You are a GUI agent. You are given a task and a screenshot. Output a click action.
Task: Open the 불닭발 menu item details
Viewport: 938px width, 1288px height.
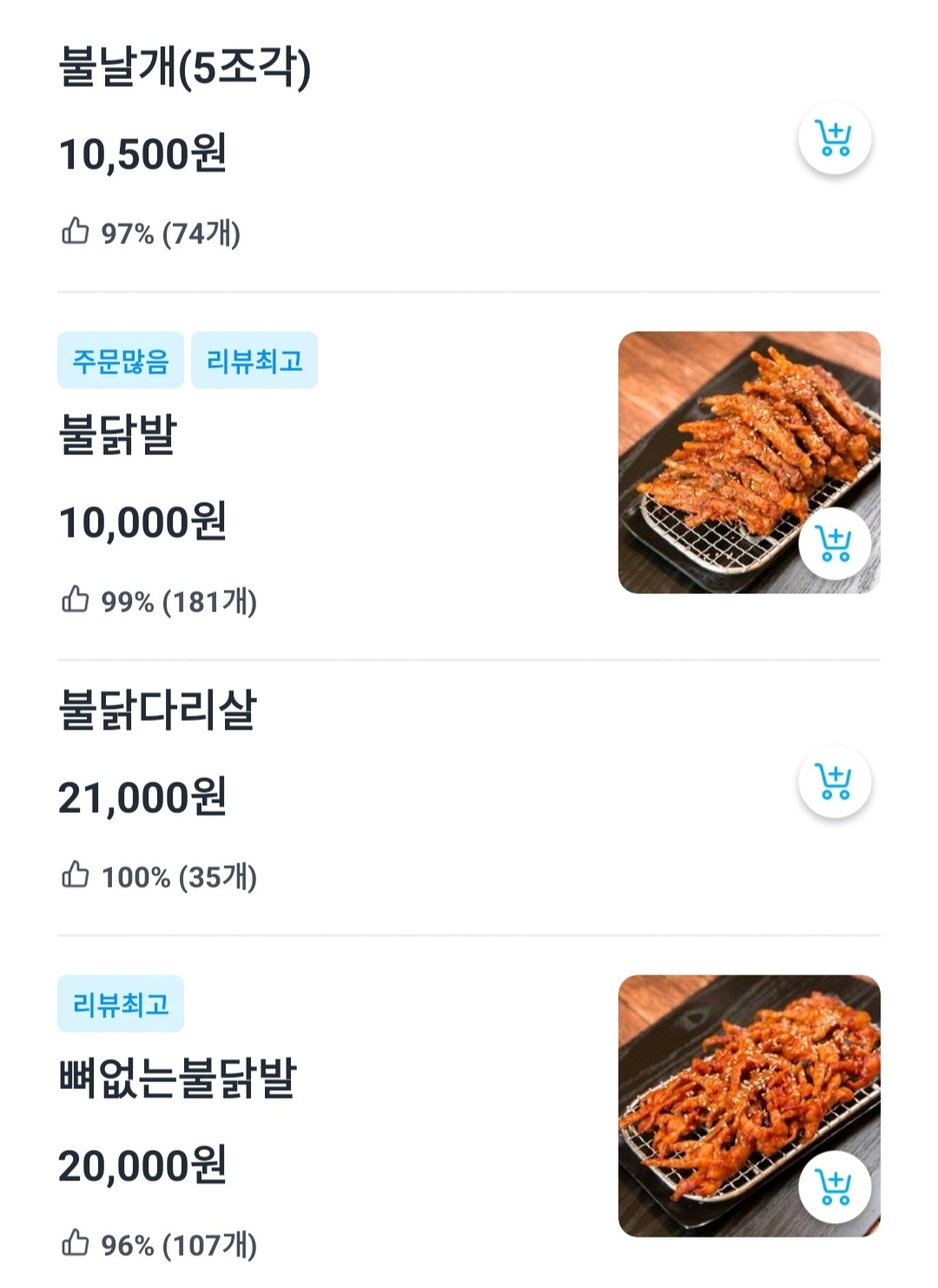118,434
